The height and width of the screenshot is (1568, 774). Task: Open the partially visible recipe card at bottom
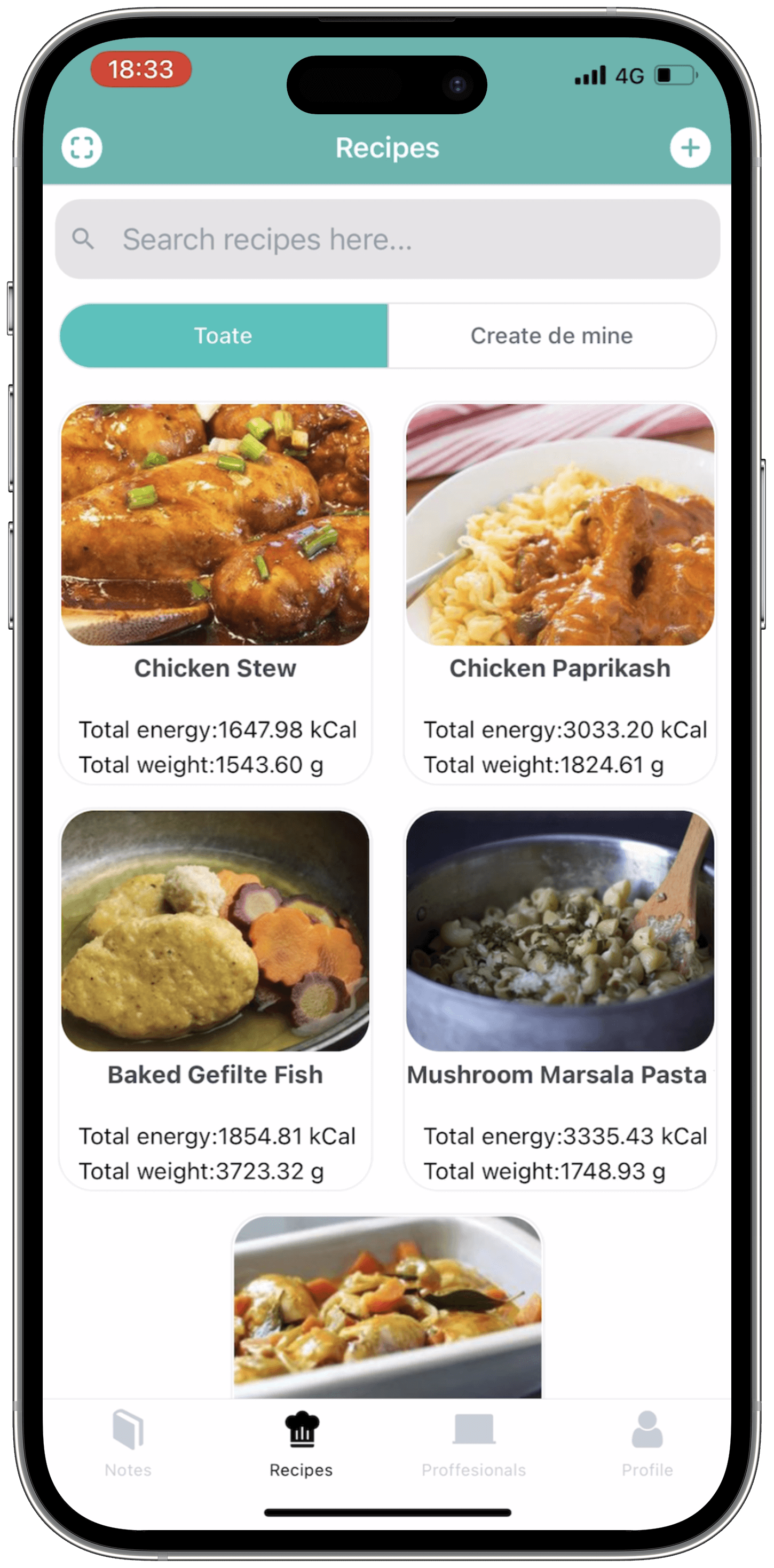(388, 1306)
